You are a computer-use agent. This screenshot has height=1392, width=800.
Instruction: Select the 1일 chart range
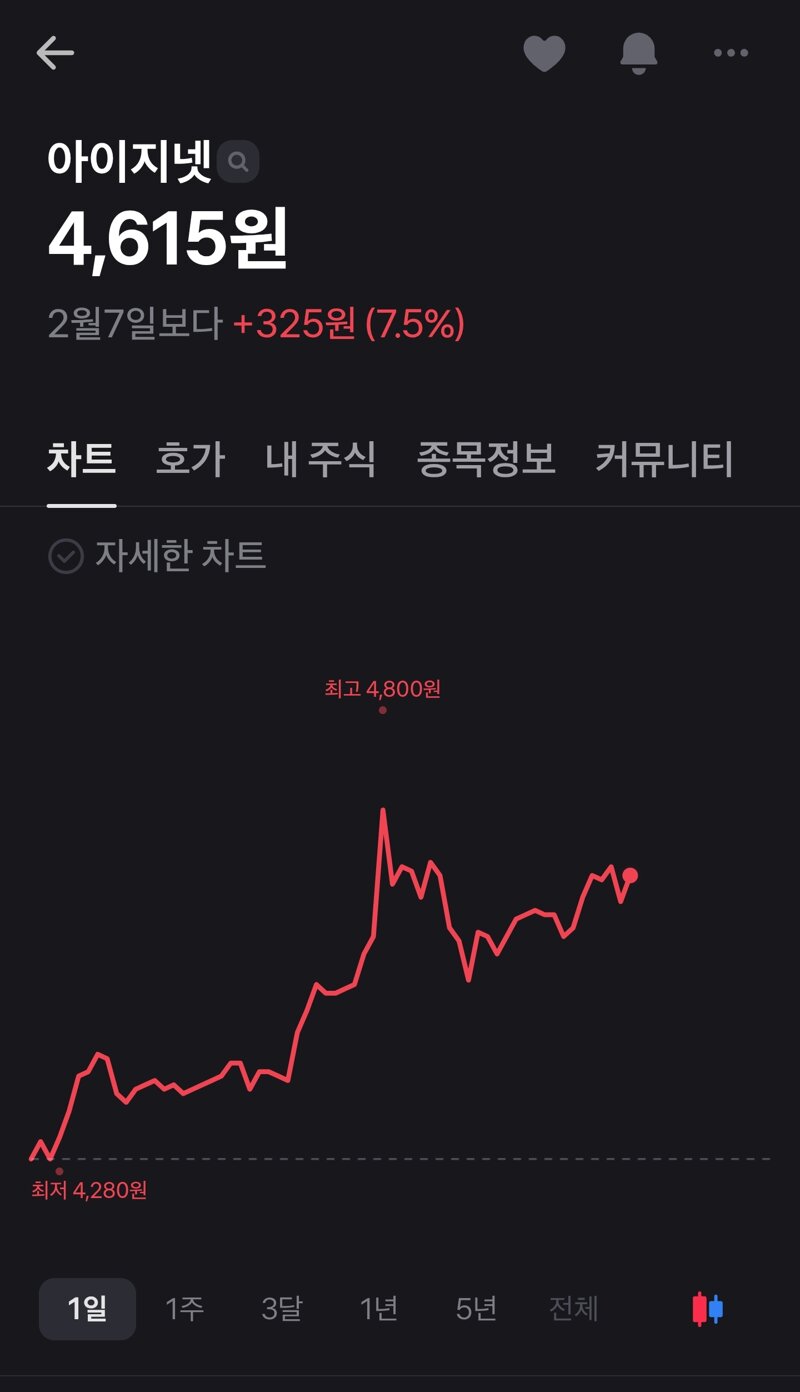[x=87, y=1308]
